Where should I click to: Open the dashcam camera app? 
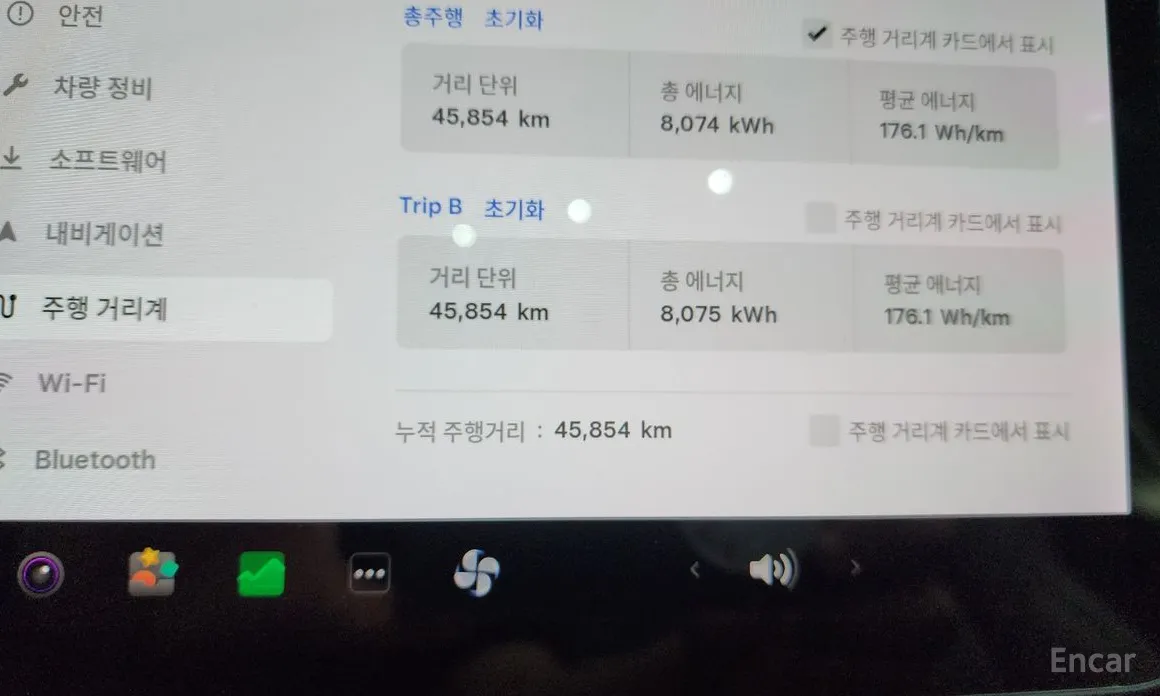[x=41, y=574]
